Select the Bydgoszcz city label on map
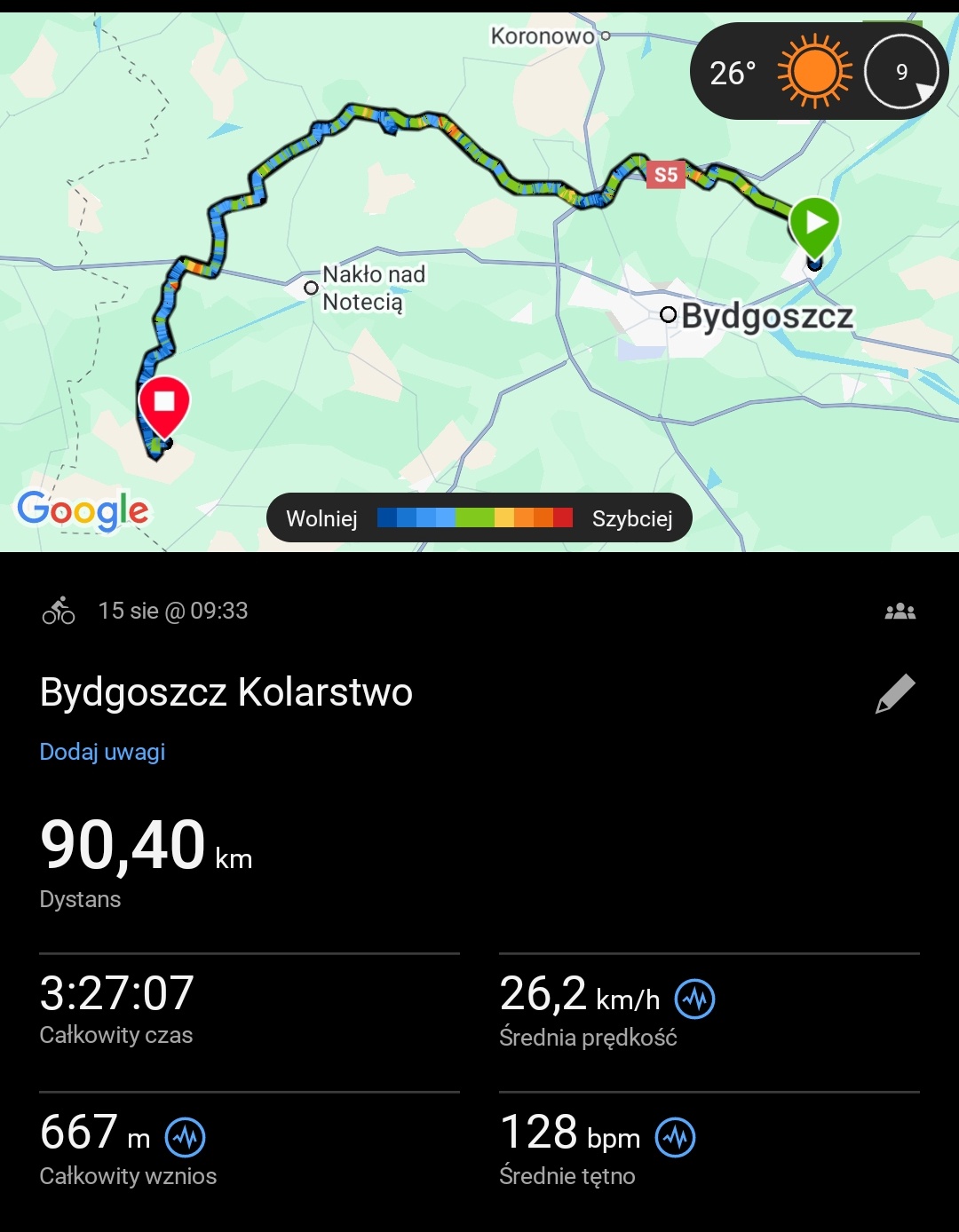Screen dimensions: 959x1232 click(769, 313)
